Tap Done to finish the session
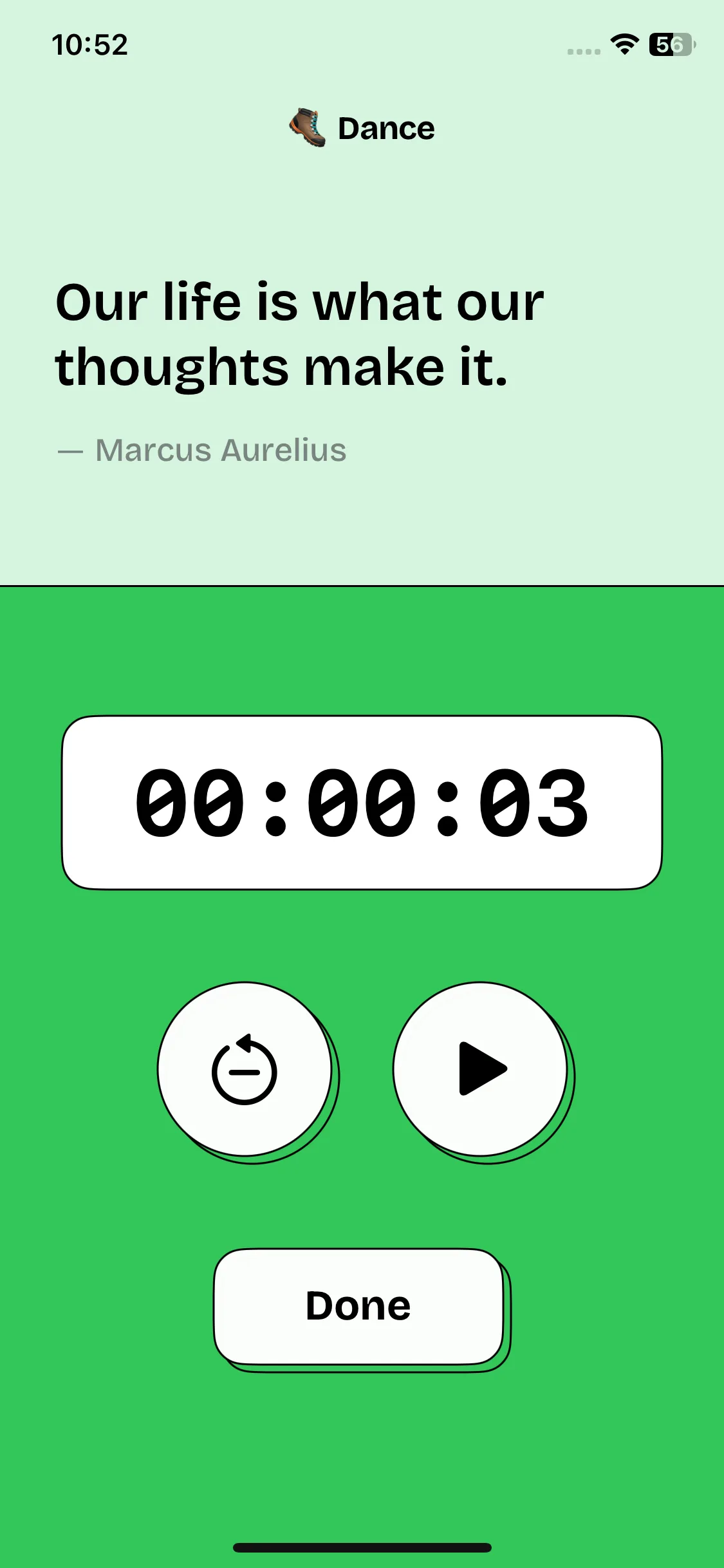The image size is (724, 1568). pos(358,1306)
